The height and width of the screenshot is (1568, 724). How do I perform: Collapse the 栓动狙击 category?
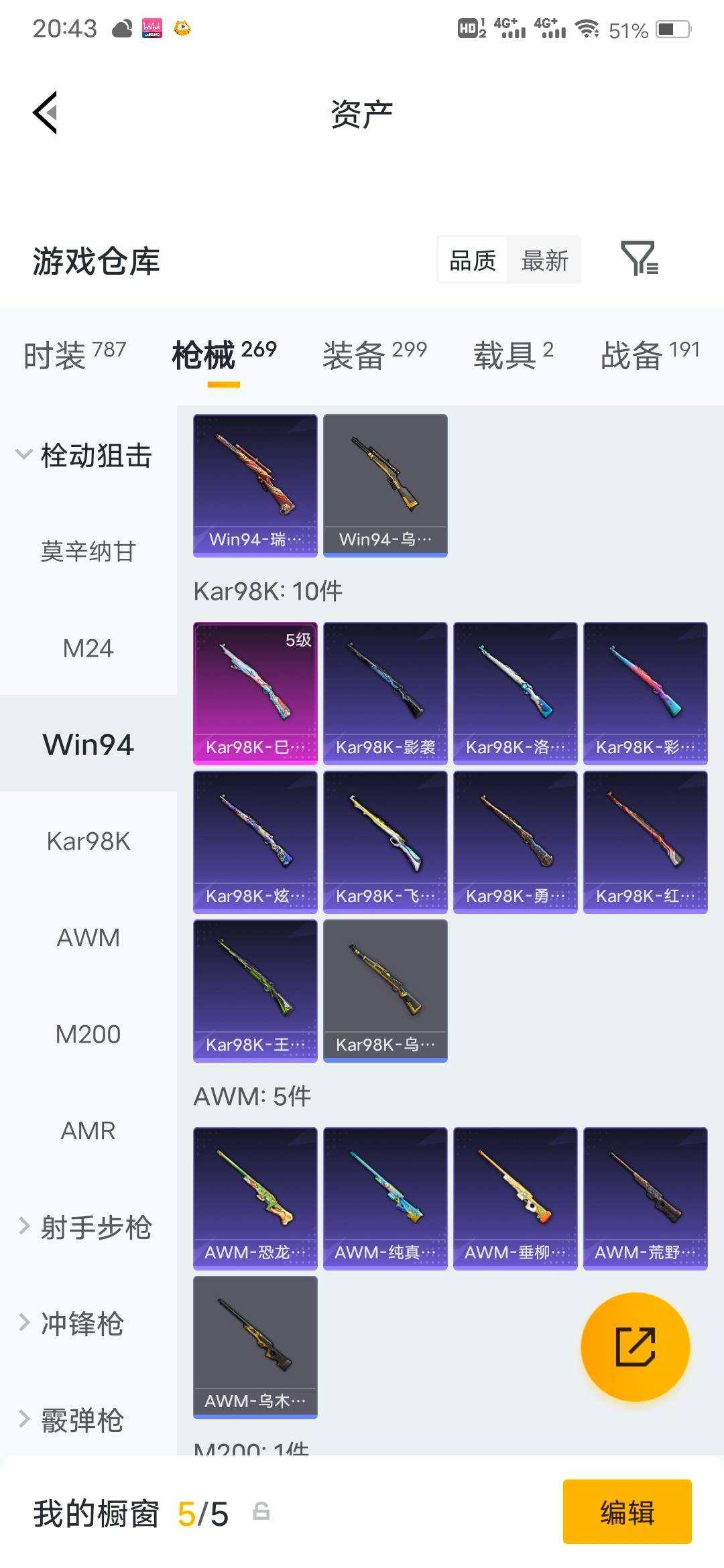tap(94, 456)
